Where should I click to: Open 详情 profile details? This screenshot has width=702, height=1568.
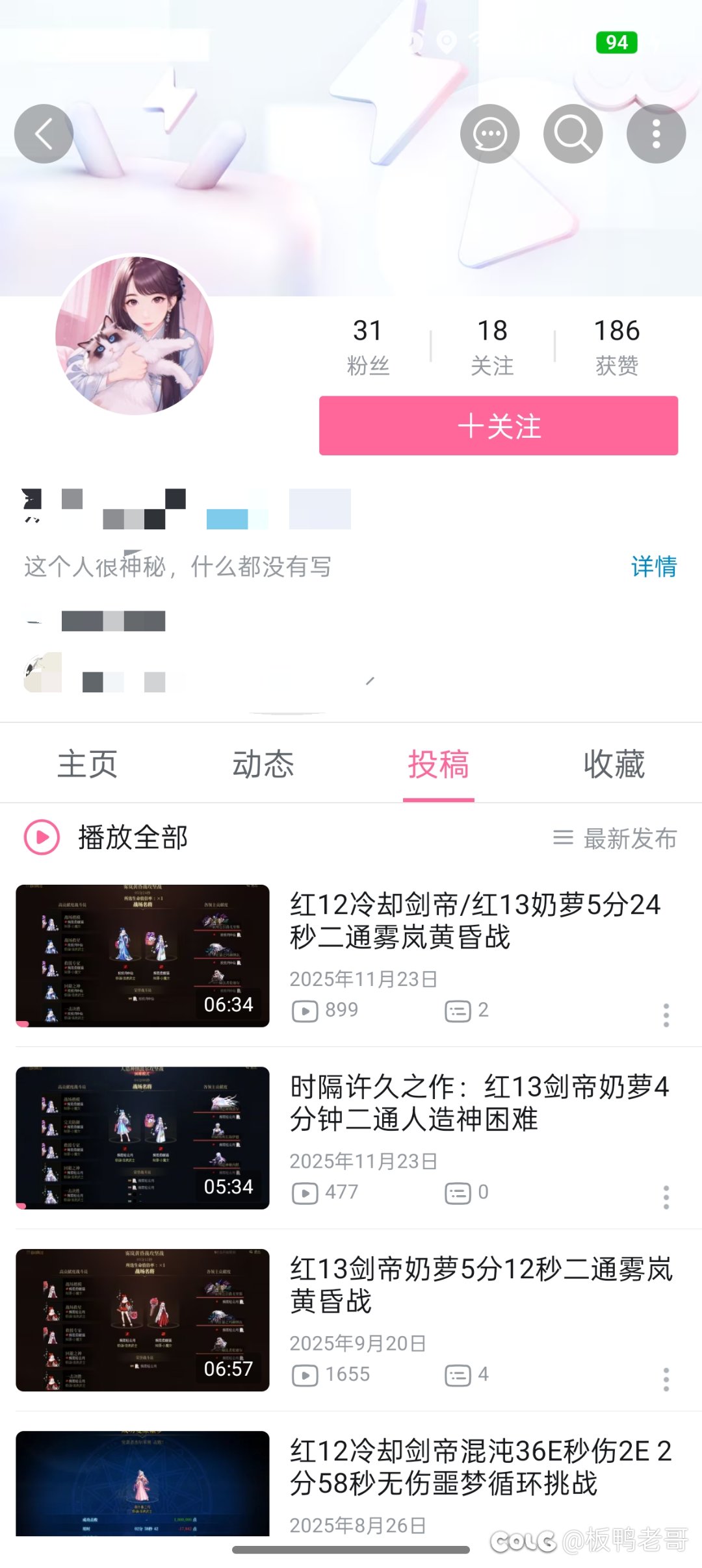(x=653, y=566)
